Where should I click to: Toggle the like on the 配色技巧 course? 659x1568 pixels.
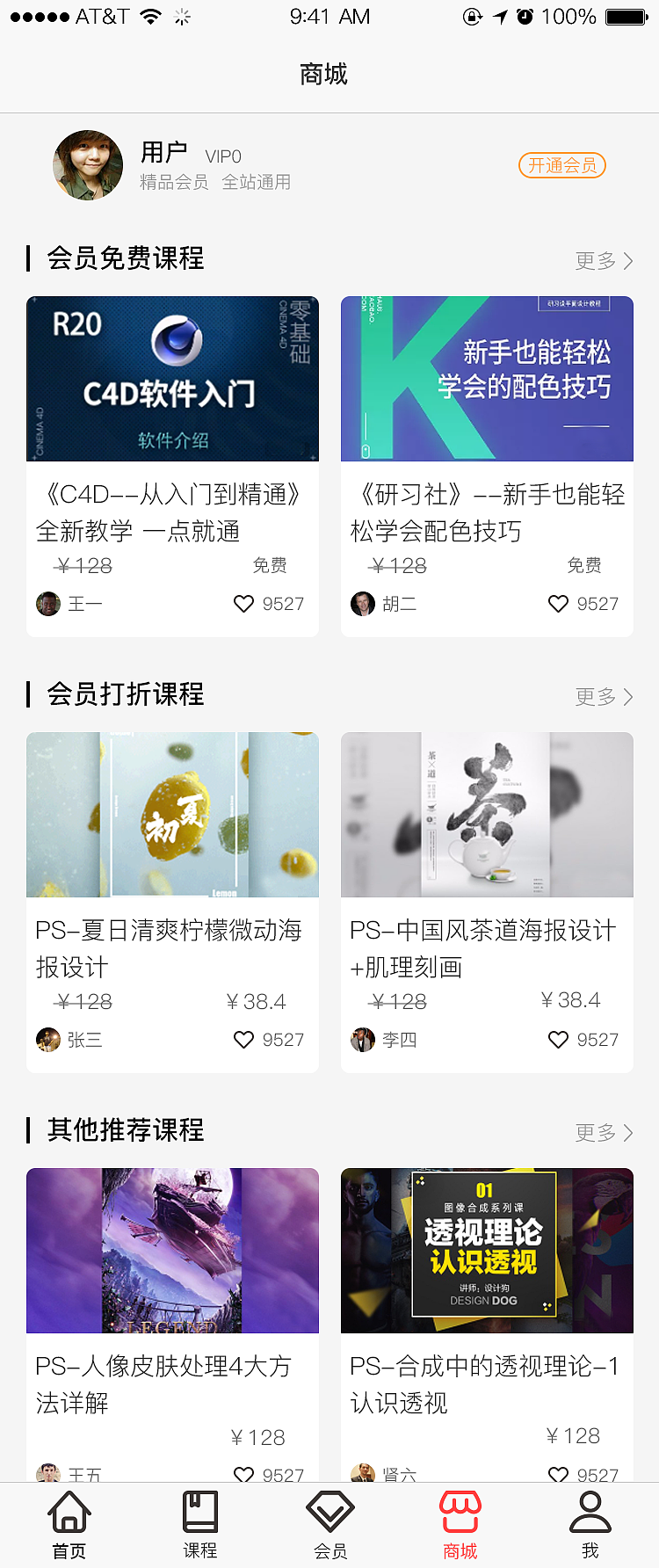(x=558, y=604)
